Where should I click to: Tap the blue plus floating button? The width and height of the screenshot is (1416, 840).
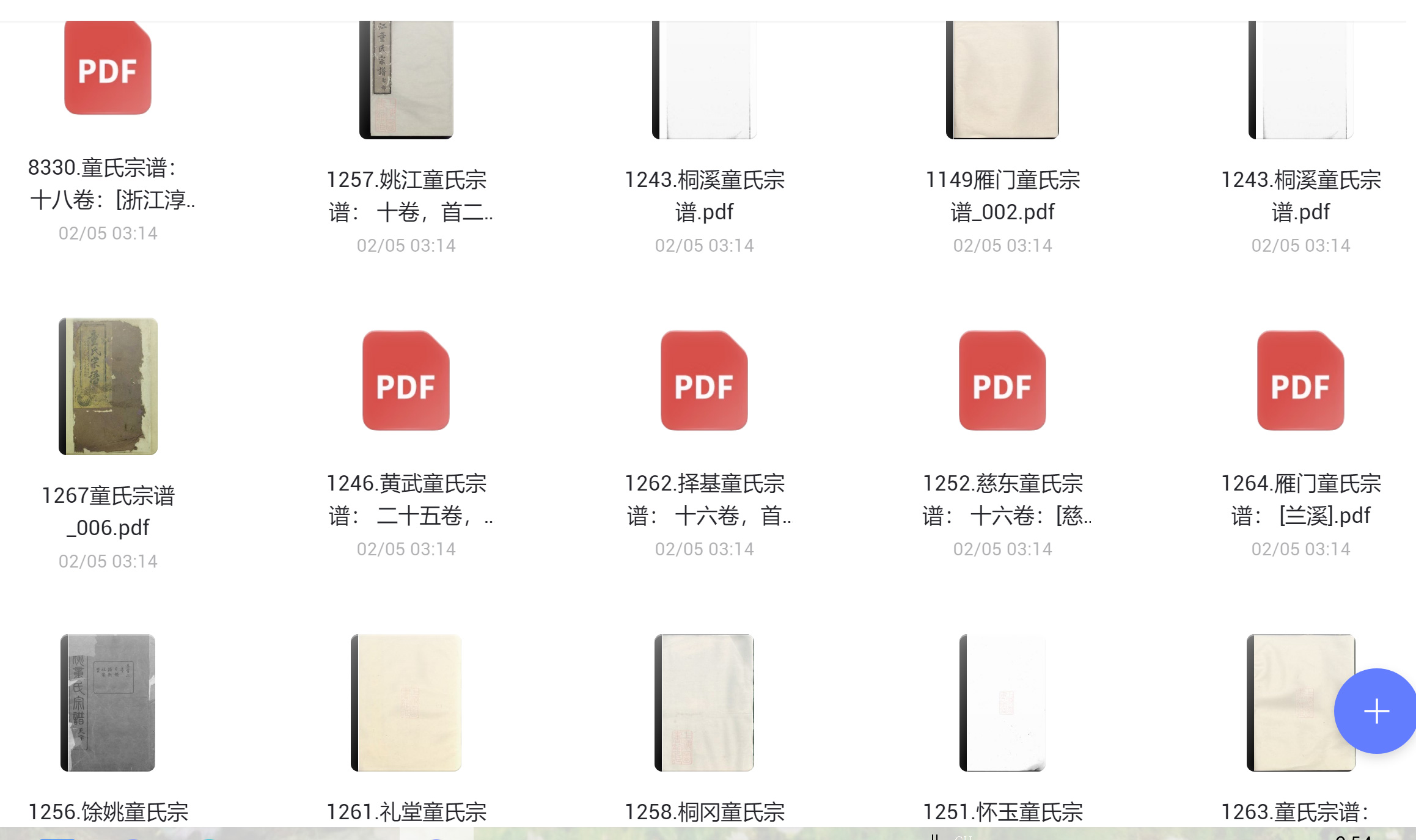click(1376, 711)
